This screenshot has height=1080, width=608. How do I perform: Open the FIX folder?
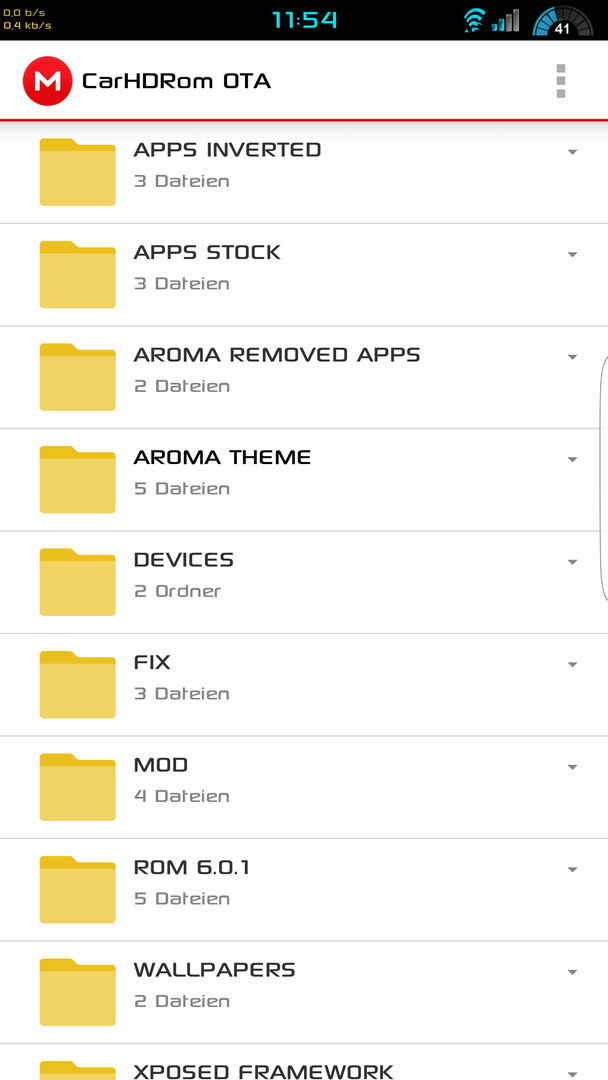tap(304, 685)
